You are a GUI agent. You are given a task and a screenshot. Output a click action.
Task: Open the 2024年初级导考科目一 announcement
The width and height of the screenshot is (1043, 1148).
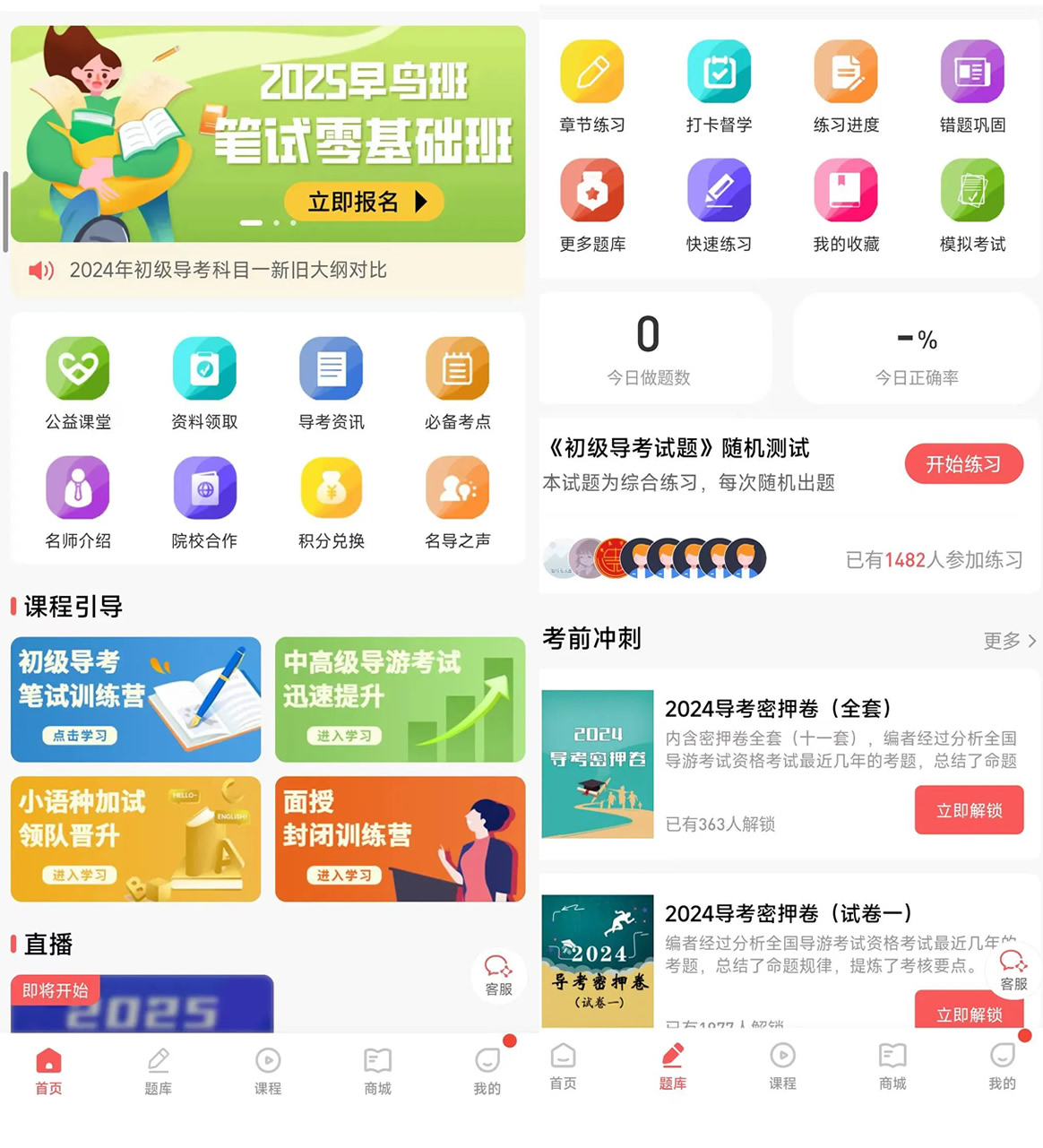click(x=228, y=270)
